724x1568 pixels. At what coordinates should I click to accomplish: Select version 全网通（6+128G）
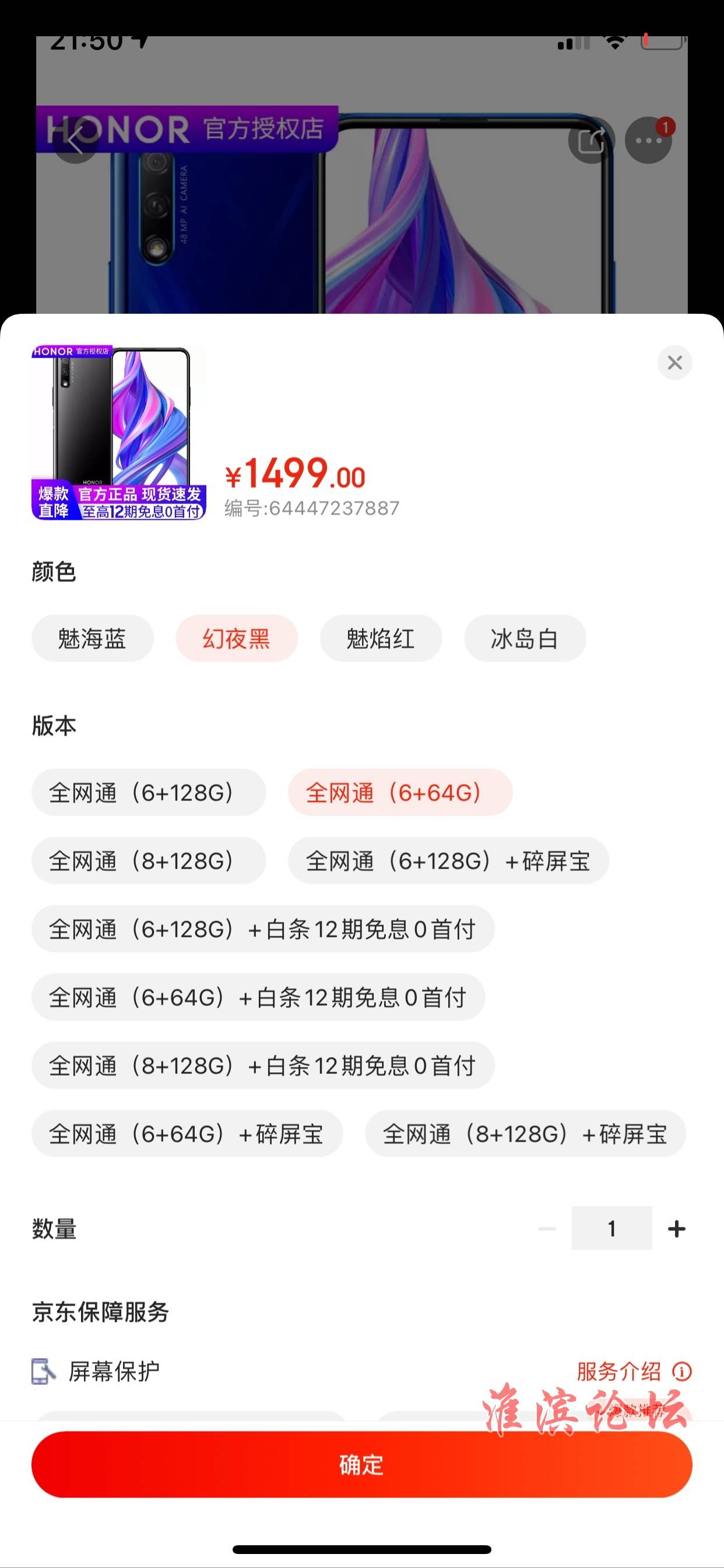[x=149, y=793]
